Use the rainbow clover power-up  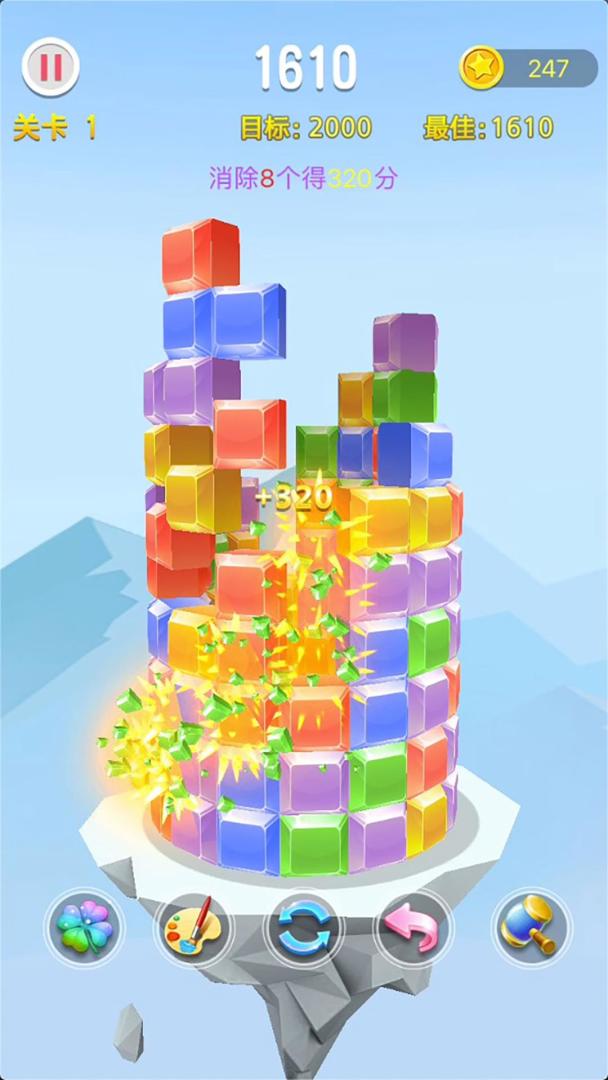coord(85,928)
